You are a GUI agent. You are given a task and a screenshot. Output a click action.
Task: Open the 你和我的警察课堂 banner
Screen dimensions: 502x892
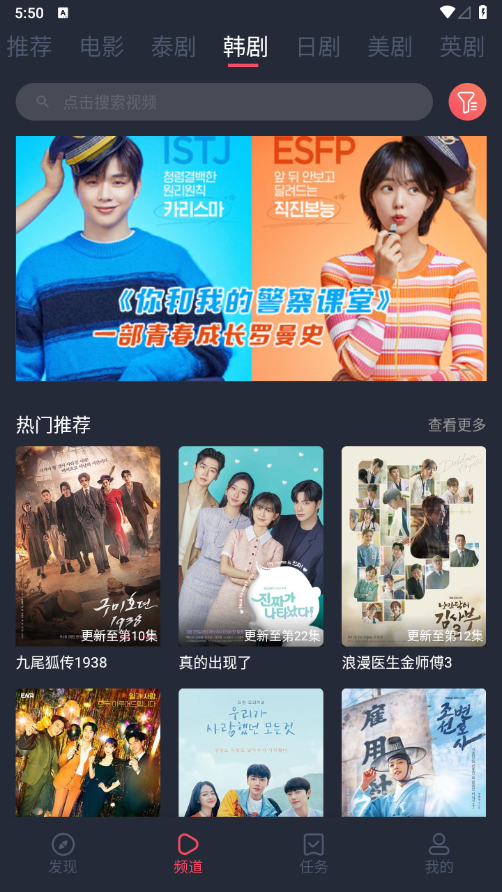tap(251, 258)
